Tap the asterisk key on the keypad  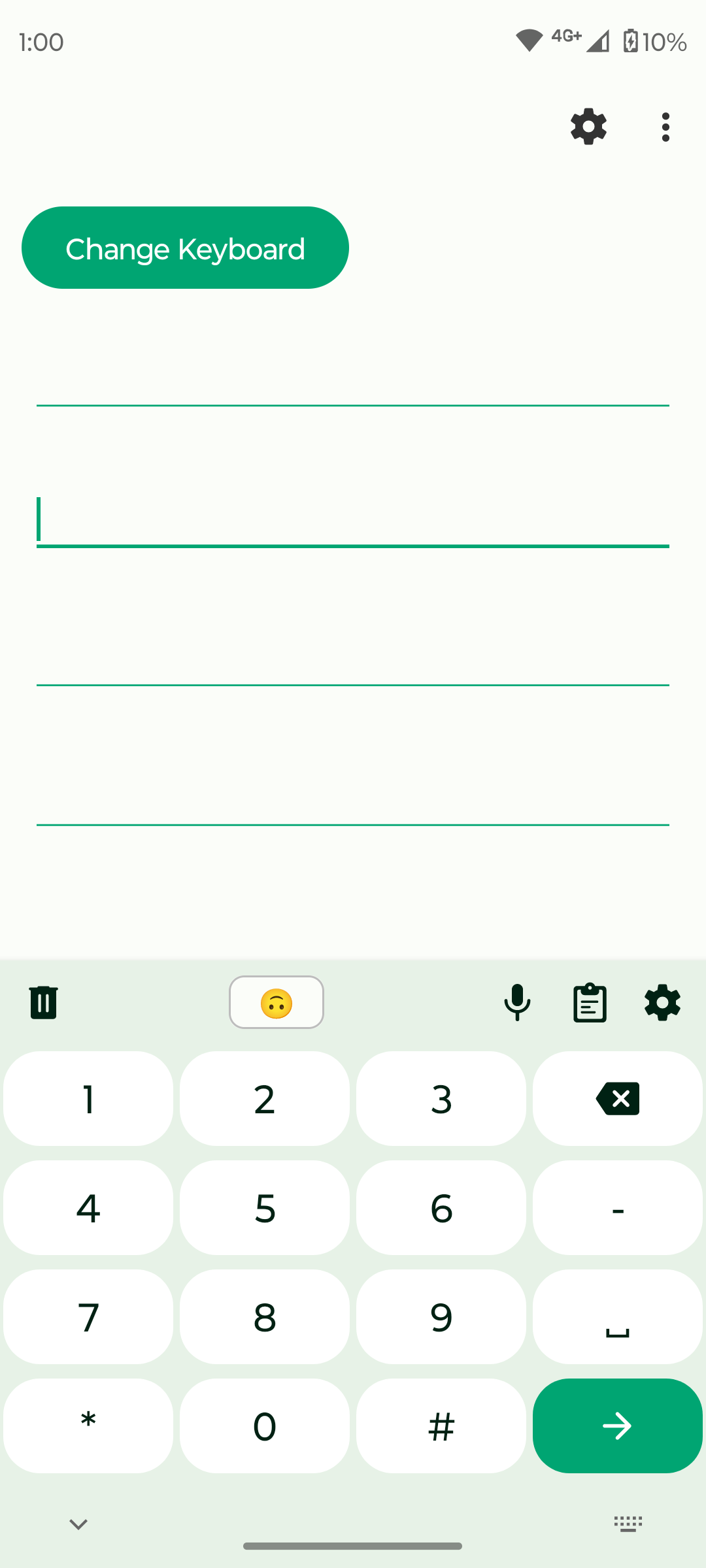point(88,1426)
